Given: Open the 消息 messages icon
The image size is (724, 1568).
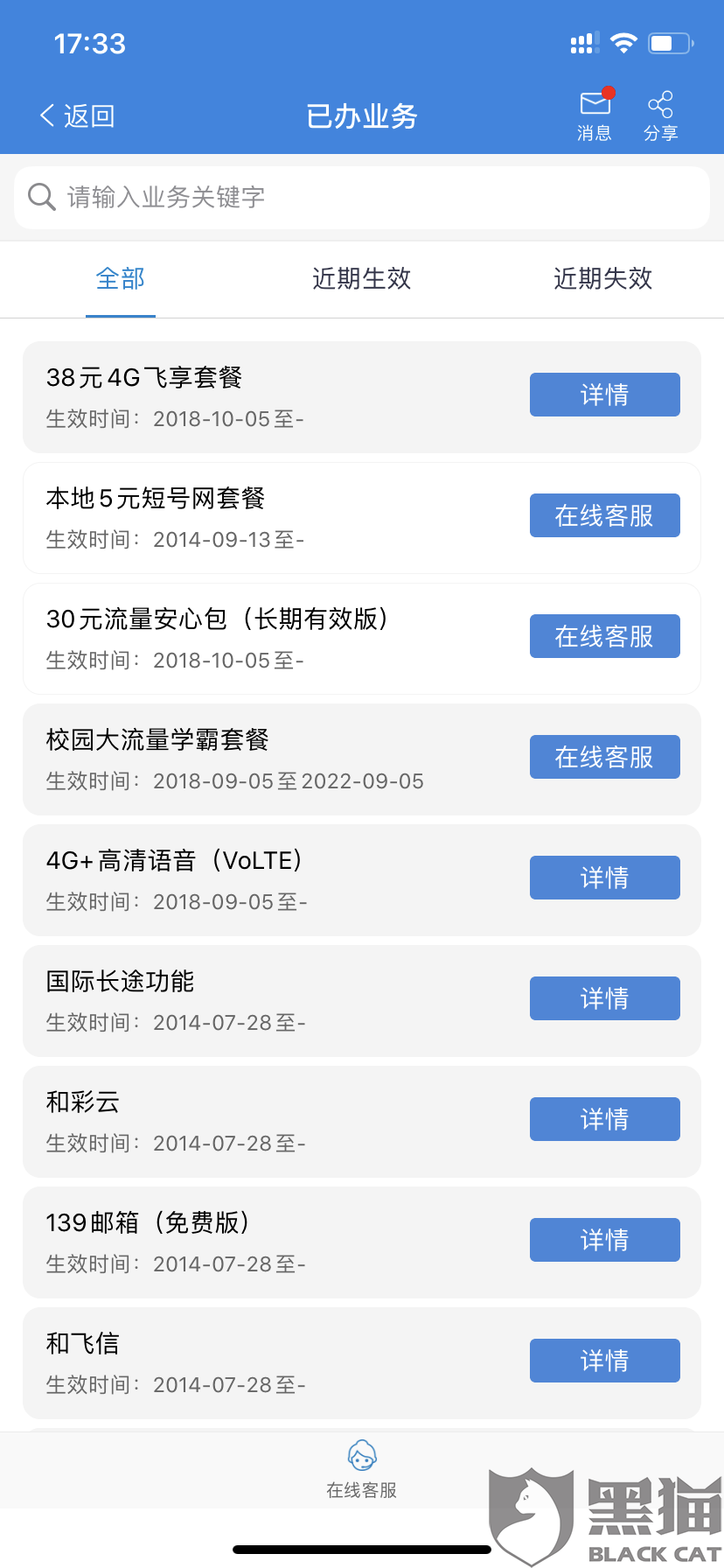Looking at the screenshot, I should (x=595, y=115).
